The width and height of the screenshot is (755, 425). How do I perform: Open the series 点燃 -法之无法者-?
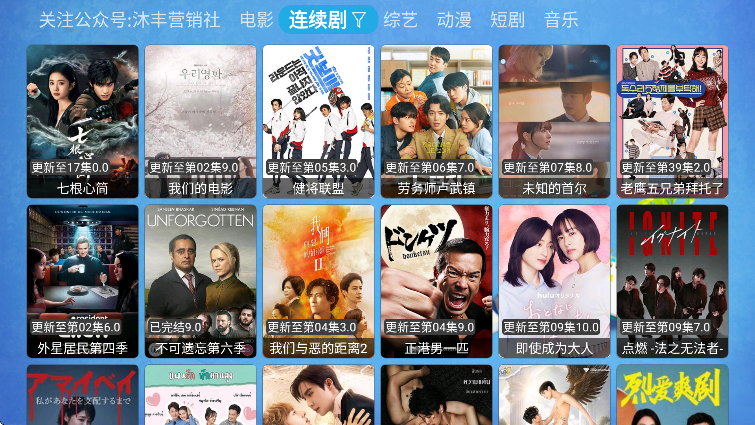672,280
